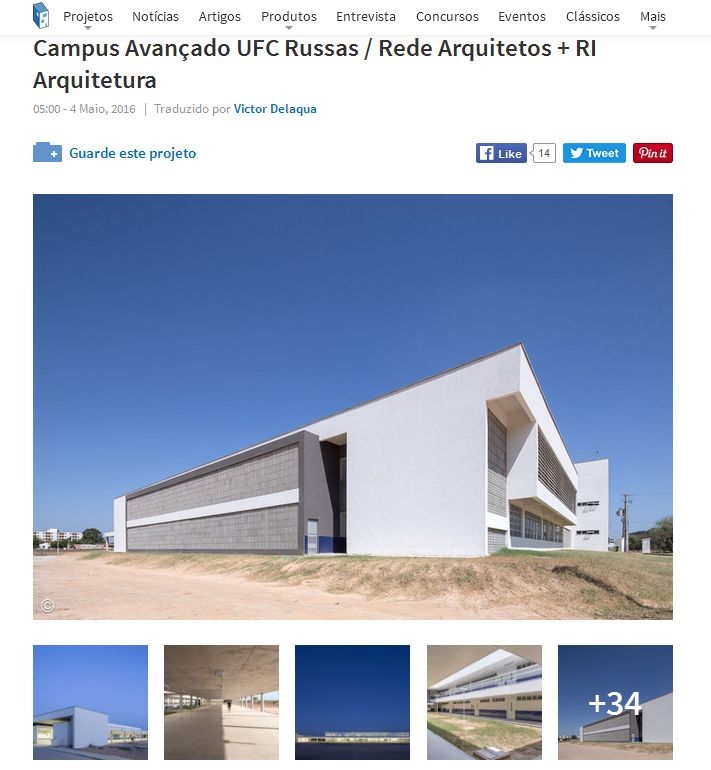
Task: Open the main campus building photo
Action: click(x=352, y=406)
